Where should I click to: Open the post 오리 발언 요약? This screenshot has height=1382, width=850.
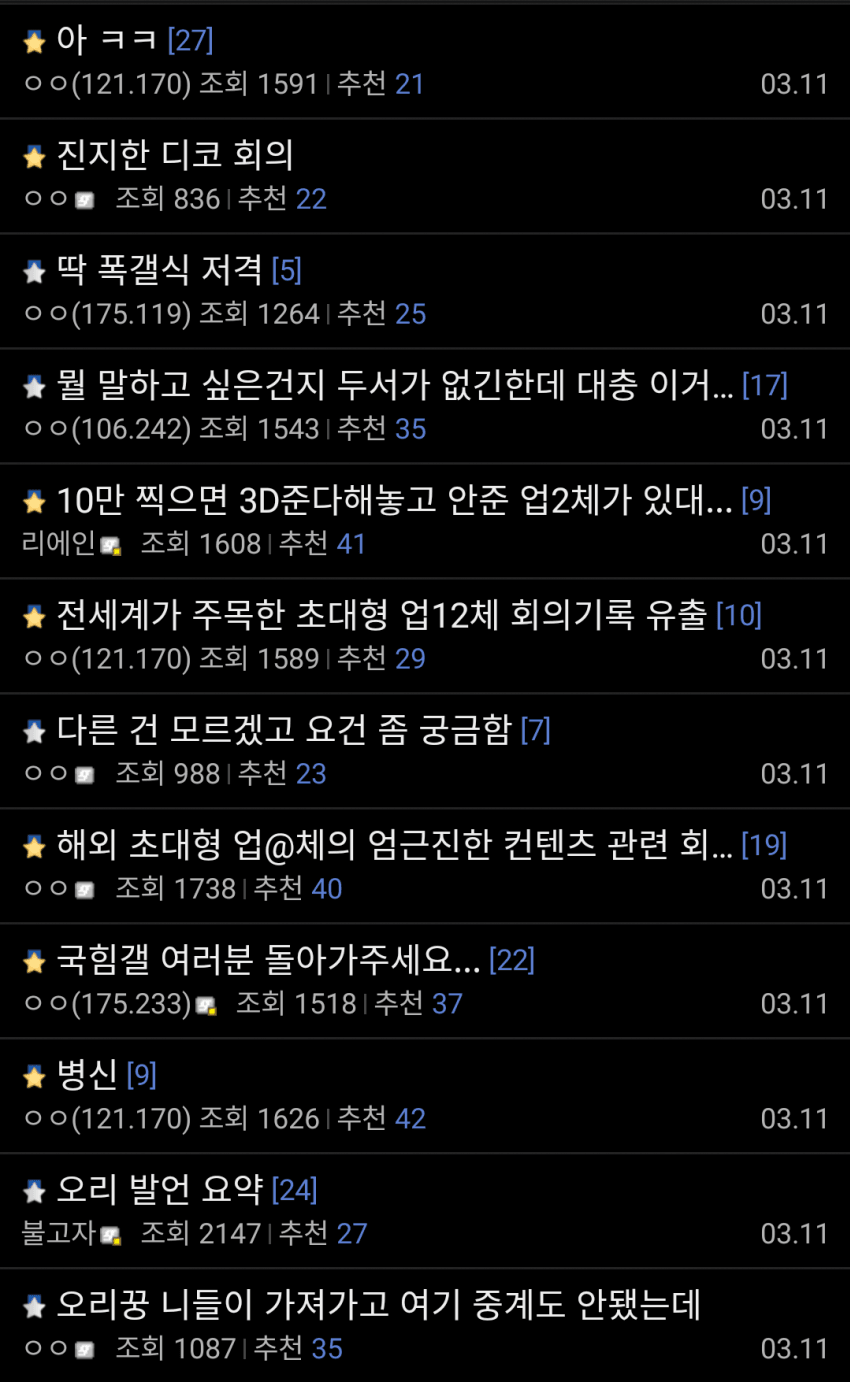pos(159,1191)
